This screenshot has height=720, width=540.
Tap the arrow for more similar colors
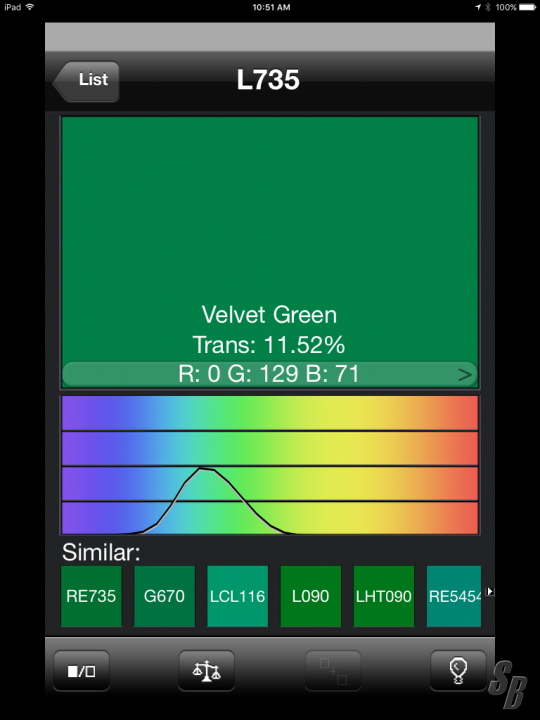(x=490, y=591)
